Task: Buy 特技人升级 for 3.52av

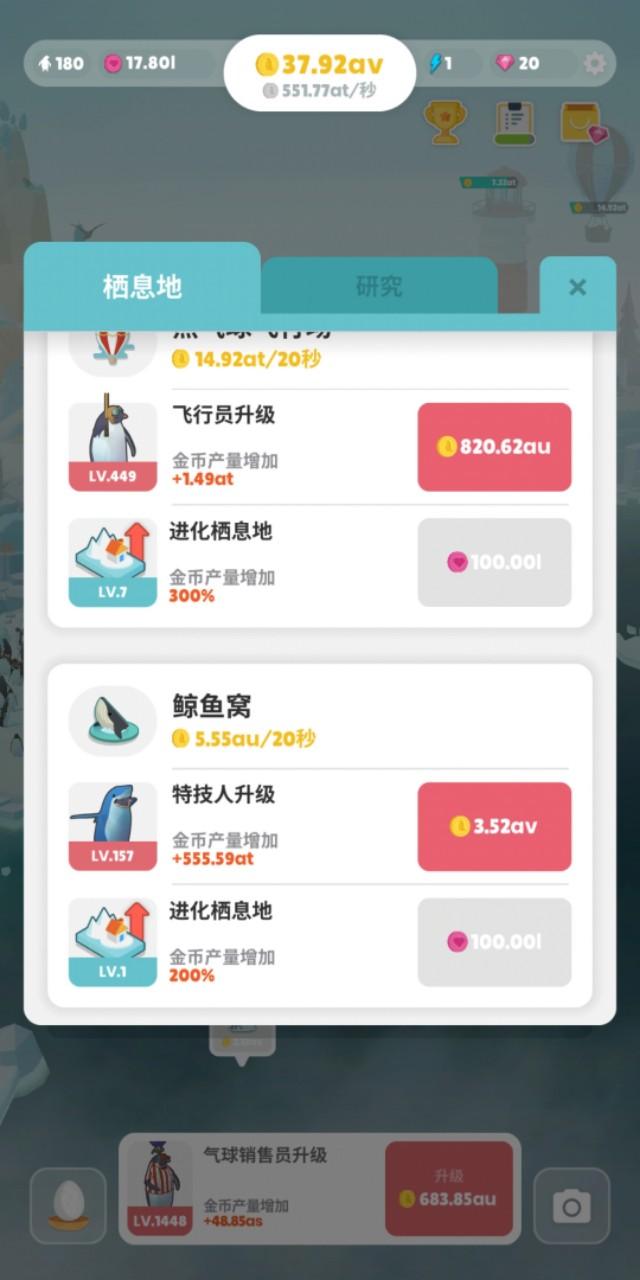Action: (x=494, y=826)
